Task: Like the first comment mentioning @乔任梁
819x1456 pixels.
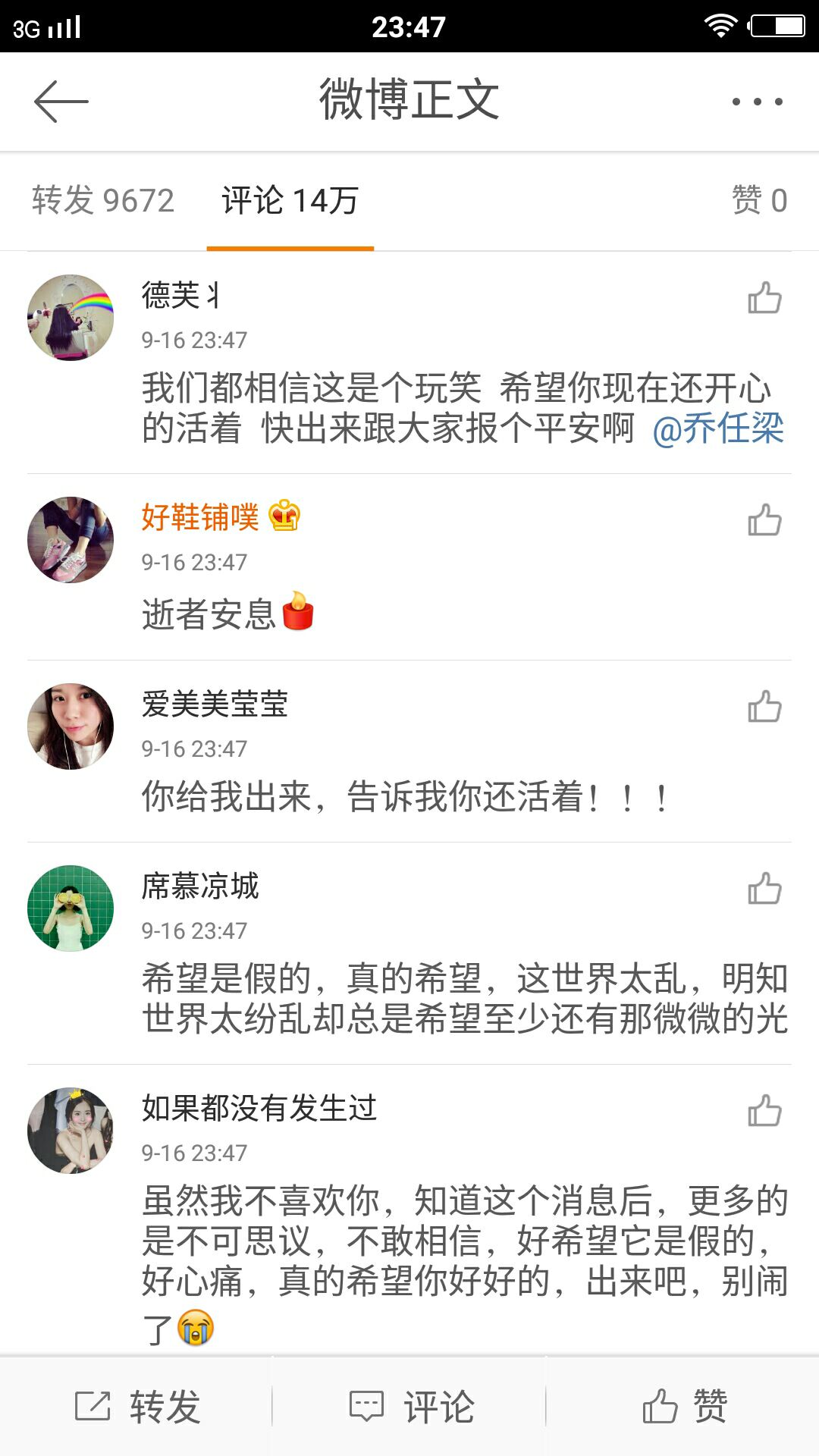Action: 764,298
